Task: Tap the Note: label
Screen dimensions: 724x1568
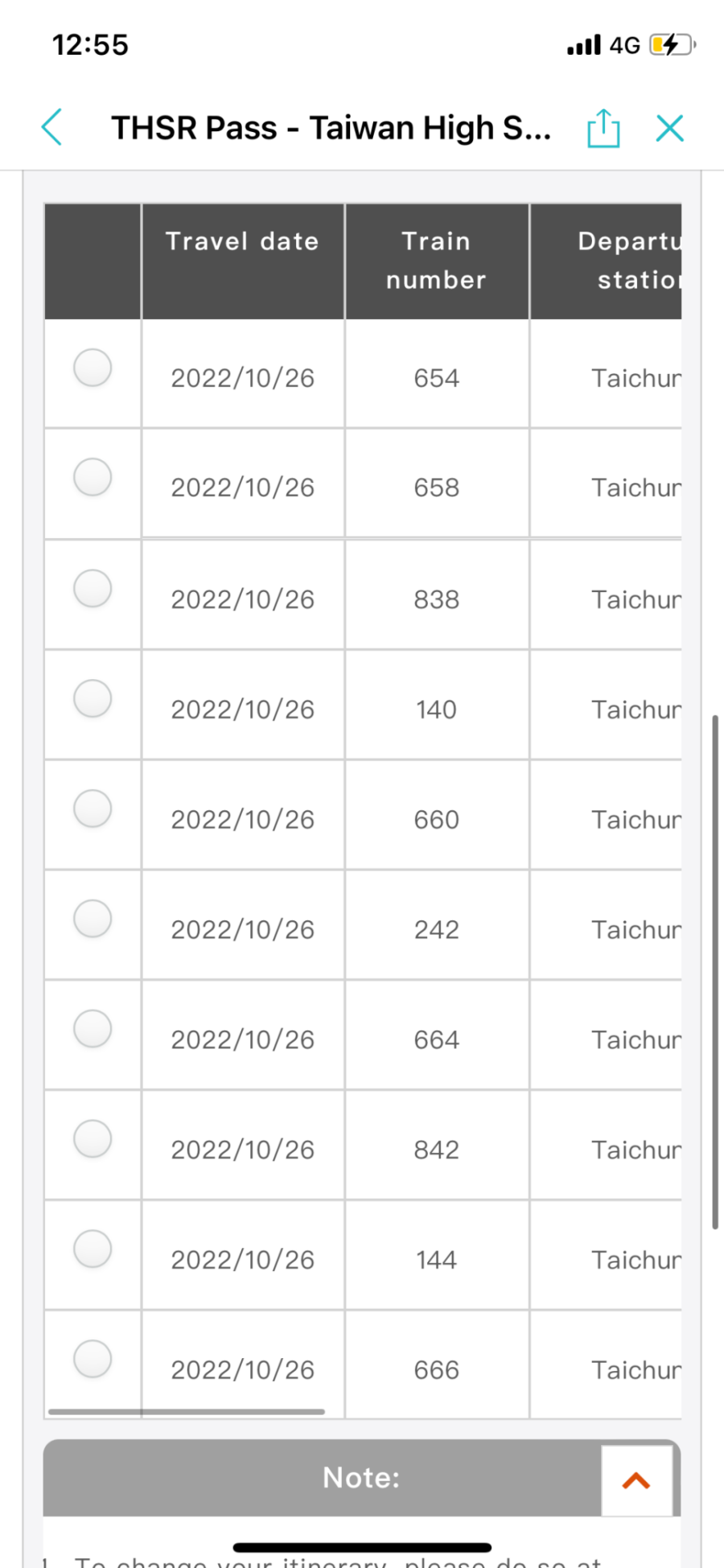Action: tap(361, 1477)
